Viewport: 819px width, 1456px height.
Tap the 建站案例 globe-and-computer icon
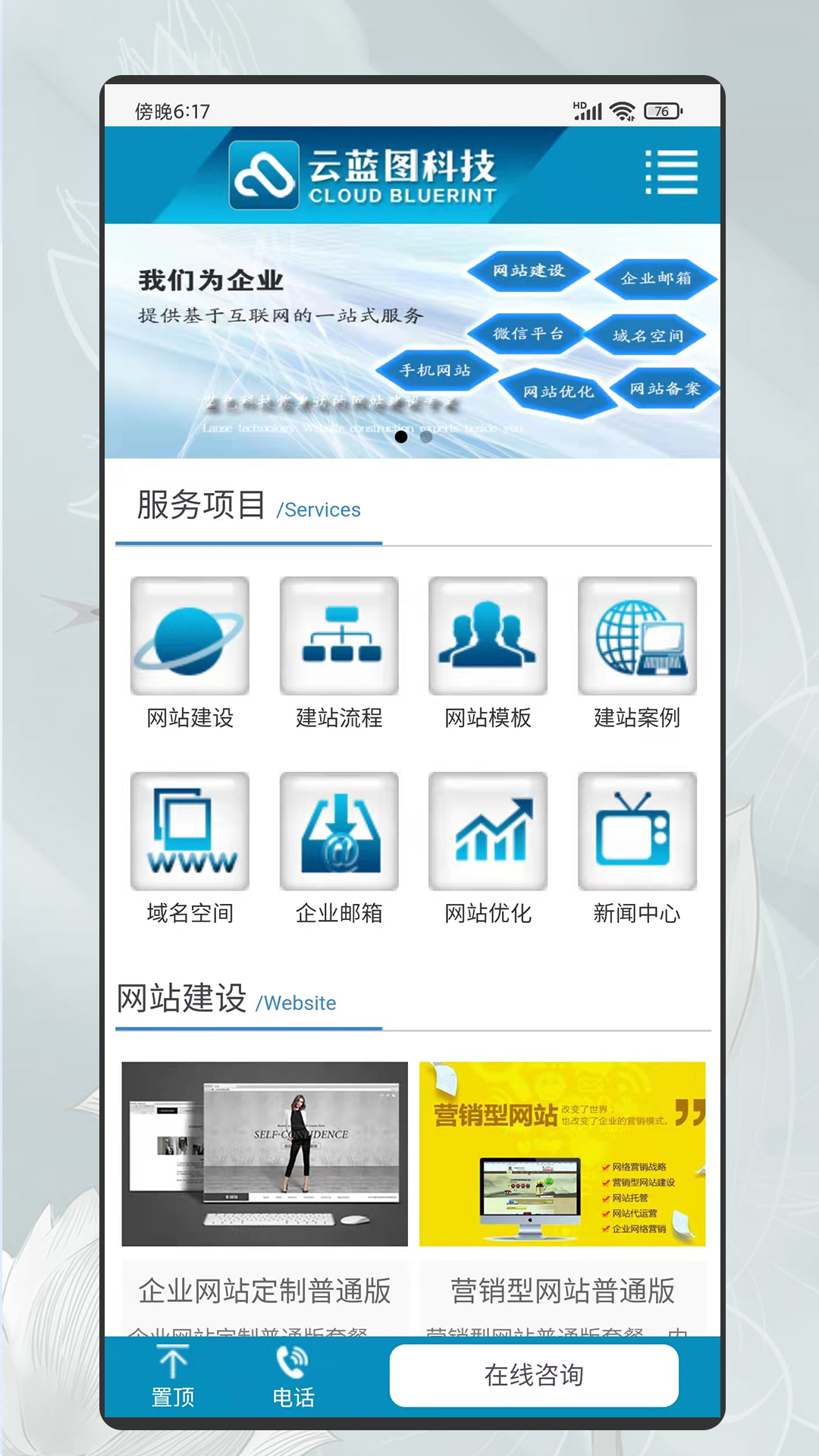[x=636, y=637]
